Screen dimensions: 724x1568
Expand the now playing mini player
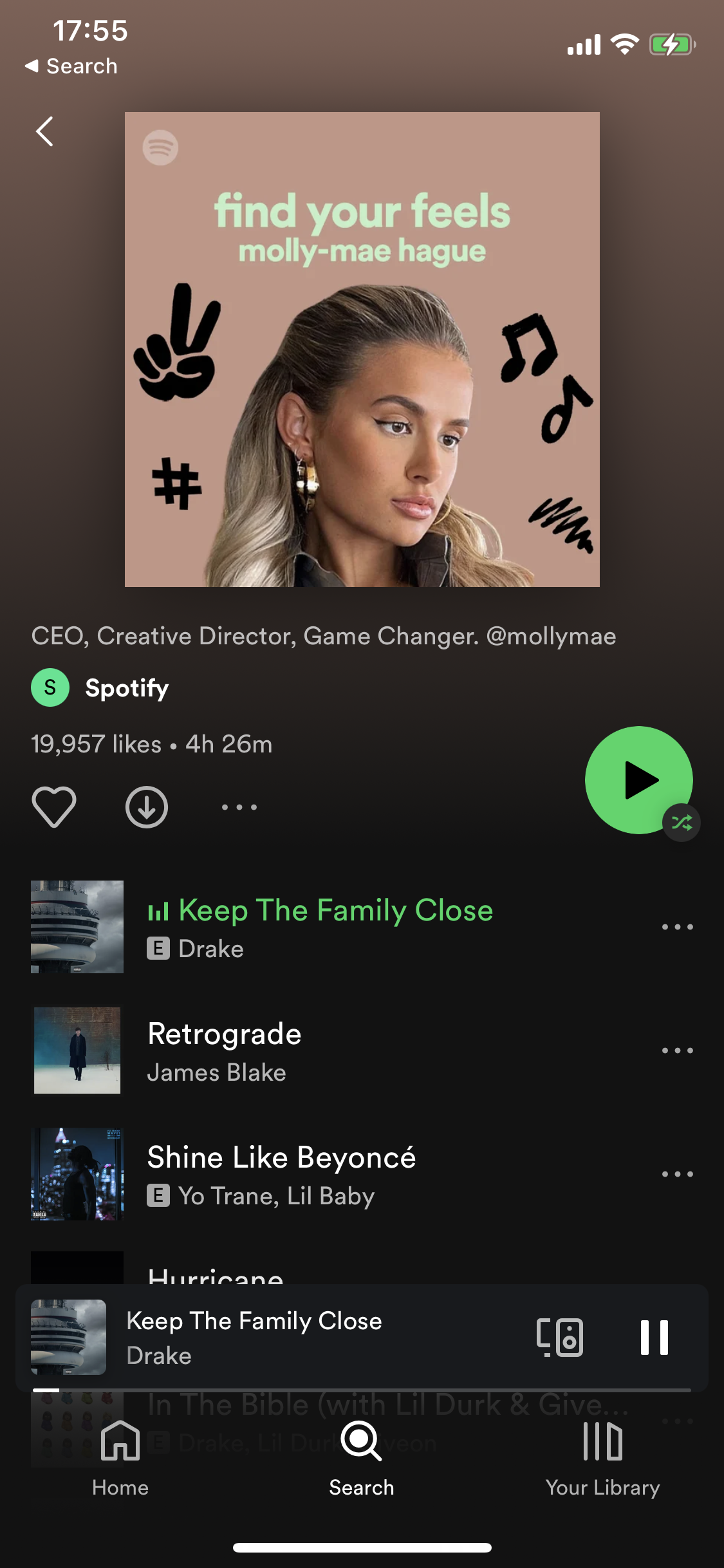[x=270, y=1337]
